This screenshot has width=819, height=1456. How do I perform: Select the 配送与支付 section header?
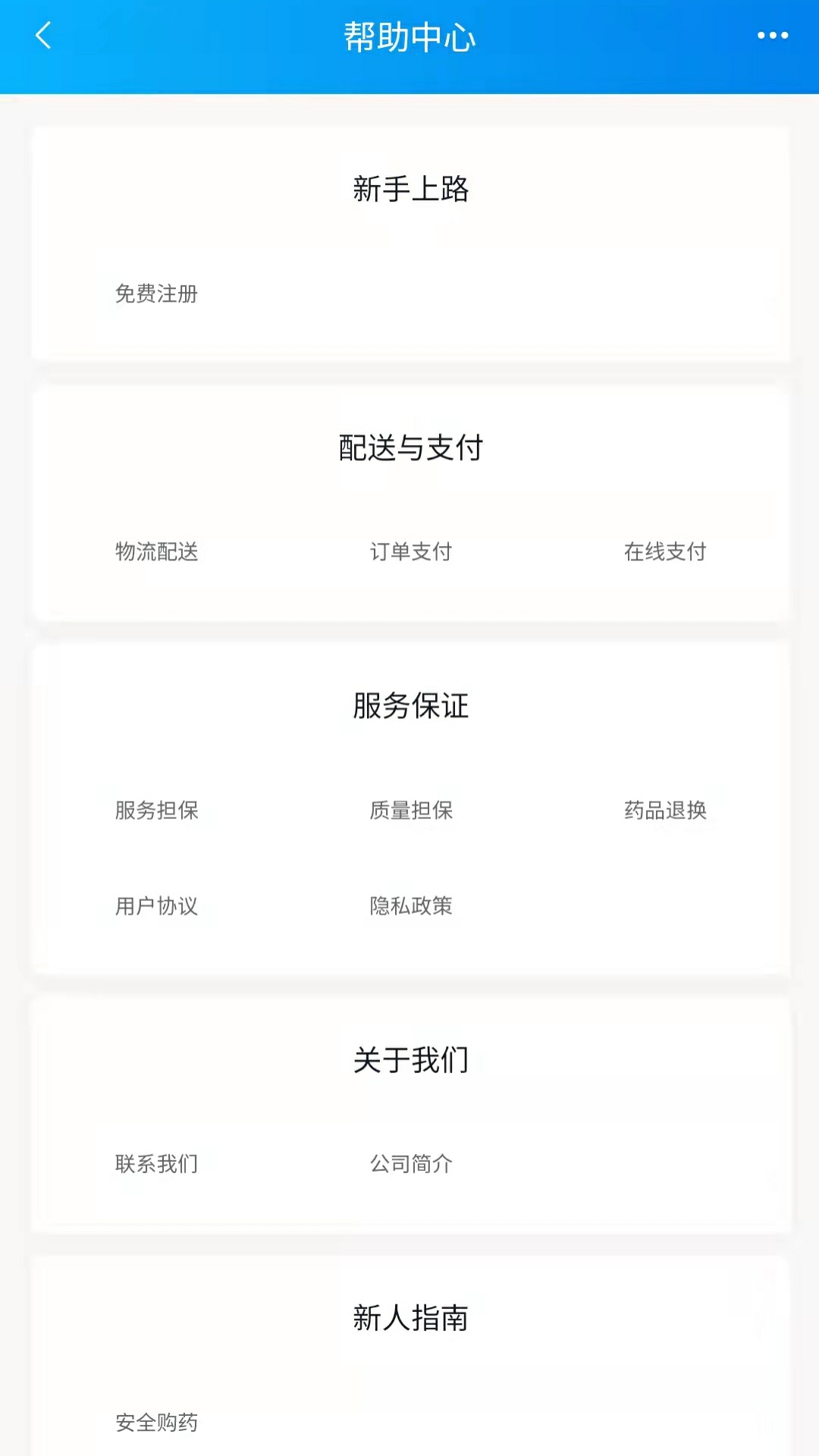[x=409, y=447]
